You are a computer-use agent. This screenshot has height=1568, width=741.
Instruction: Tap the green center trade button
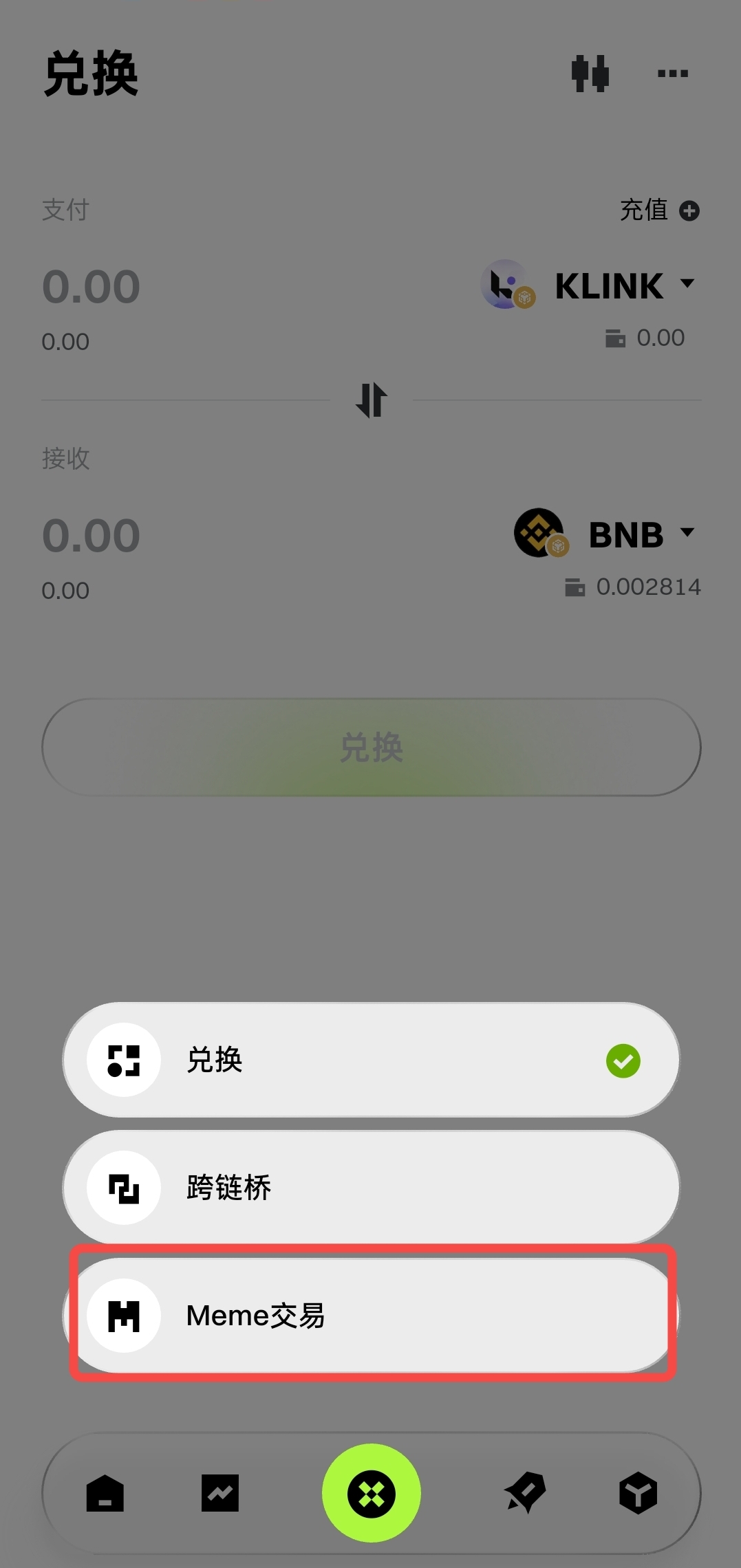372,1493
